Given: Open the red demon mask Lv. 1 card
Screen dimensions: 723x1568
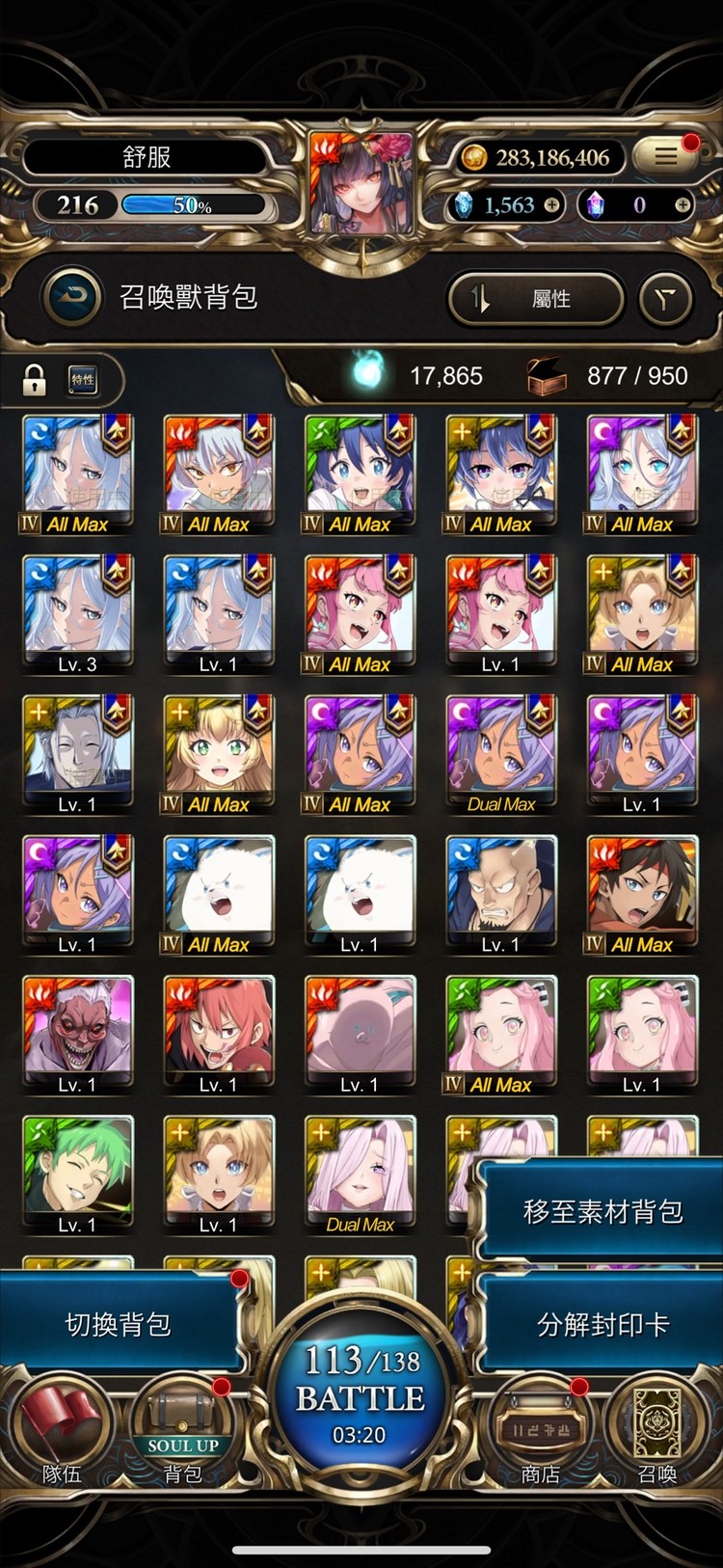Looking at the screenshot, I should coord(77,1032).
